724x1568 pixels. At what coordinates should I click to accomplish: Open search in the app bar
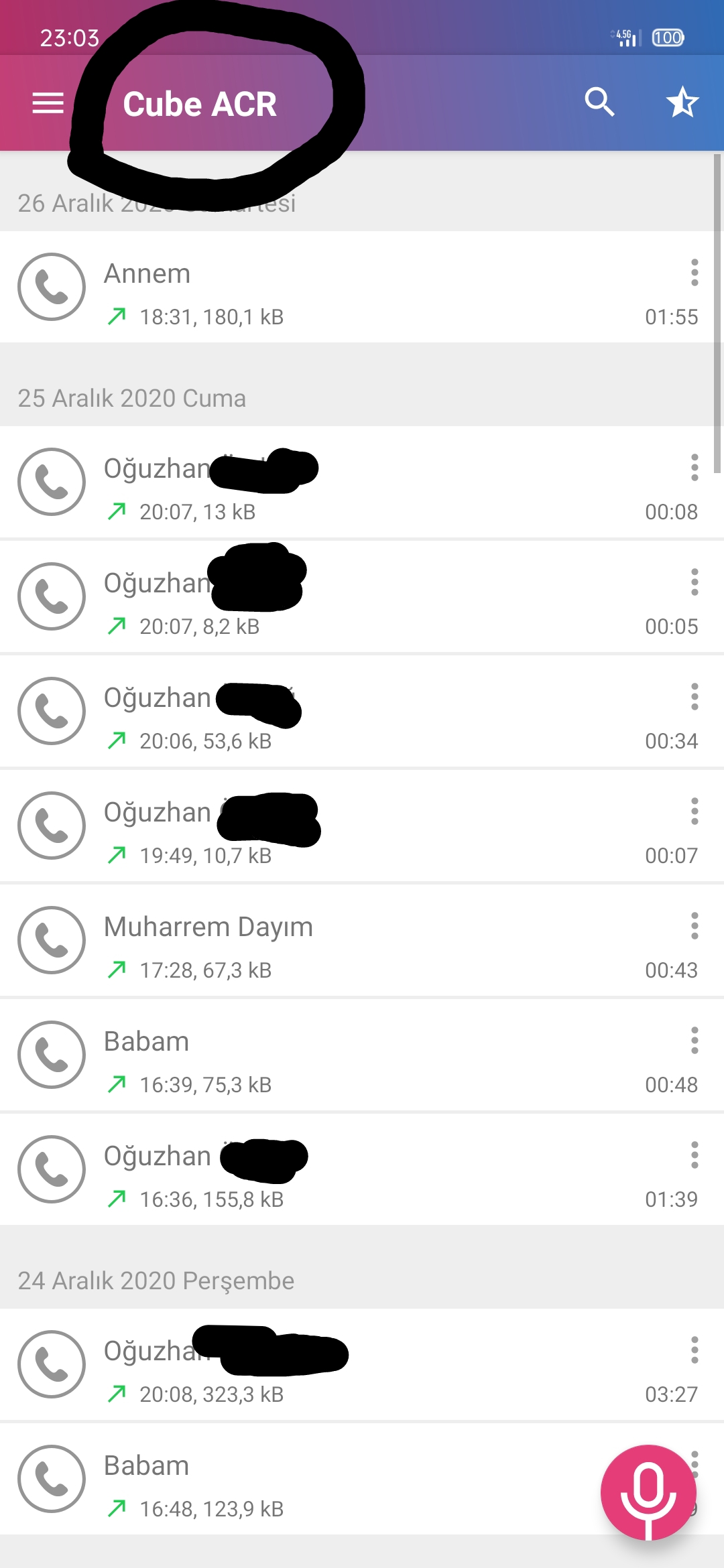point(599,103)
